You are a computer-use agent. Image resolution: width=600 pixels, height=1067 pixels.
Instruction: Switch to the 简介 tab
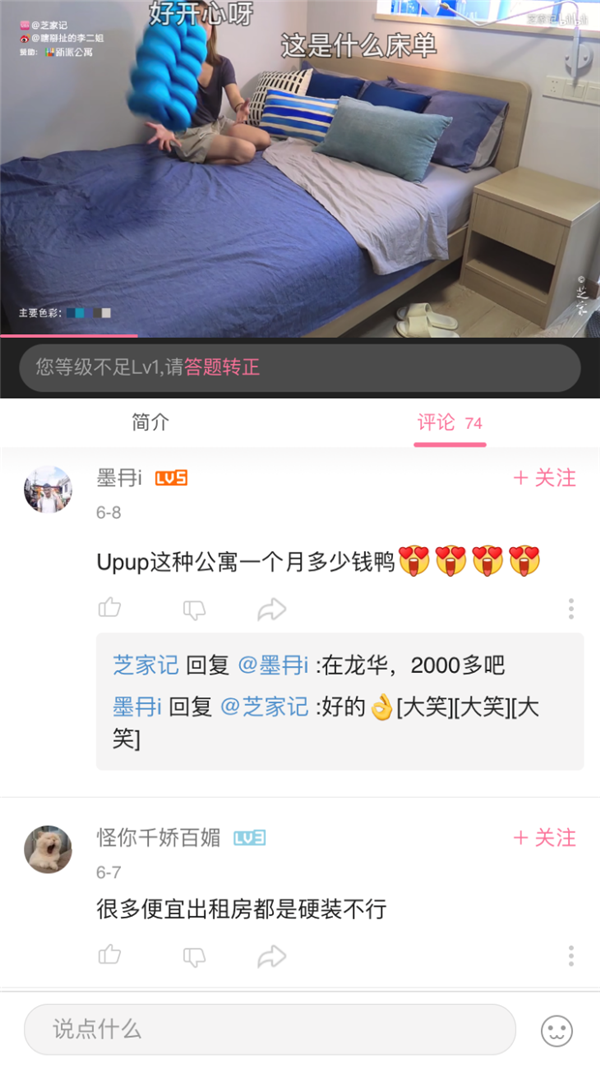150,423
